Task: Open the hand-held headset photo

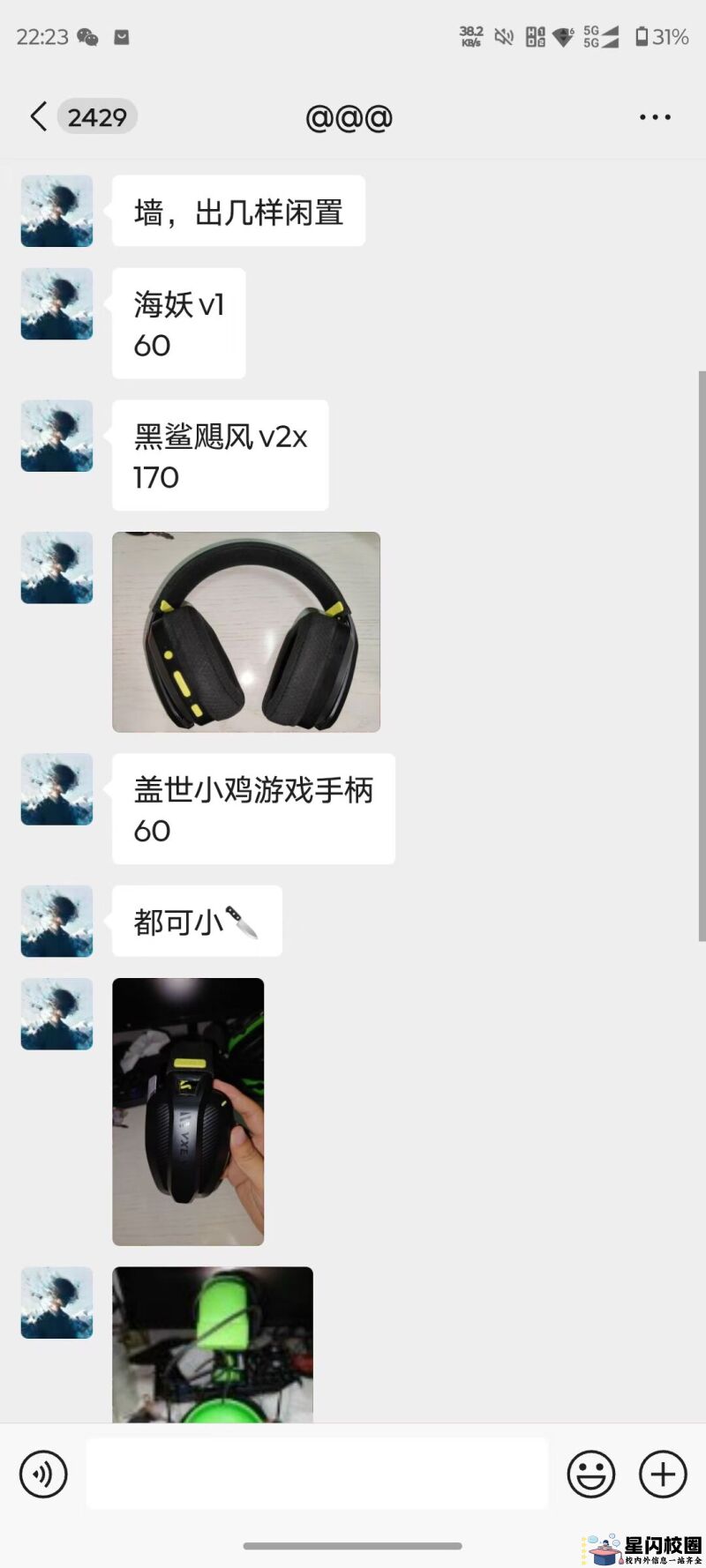Action: pos(188,1111)
